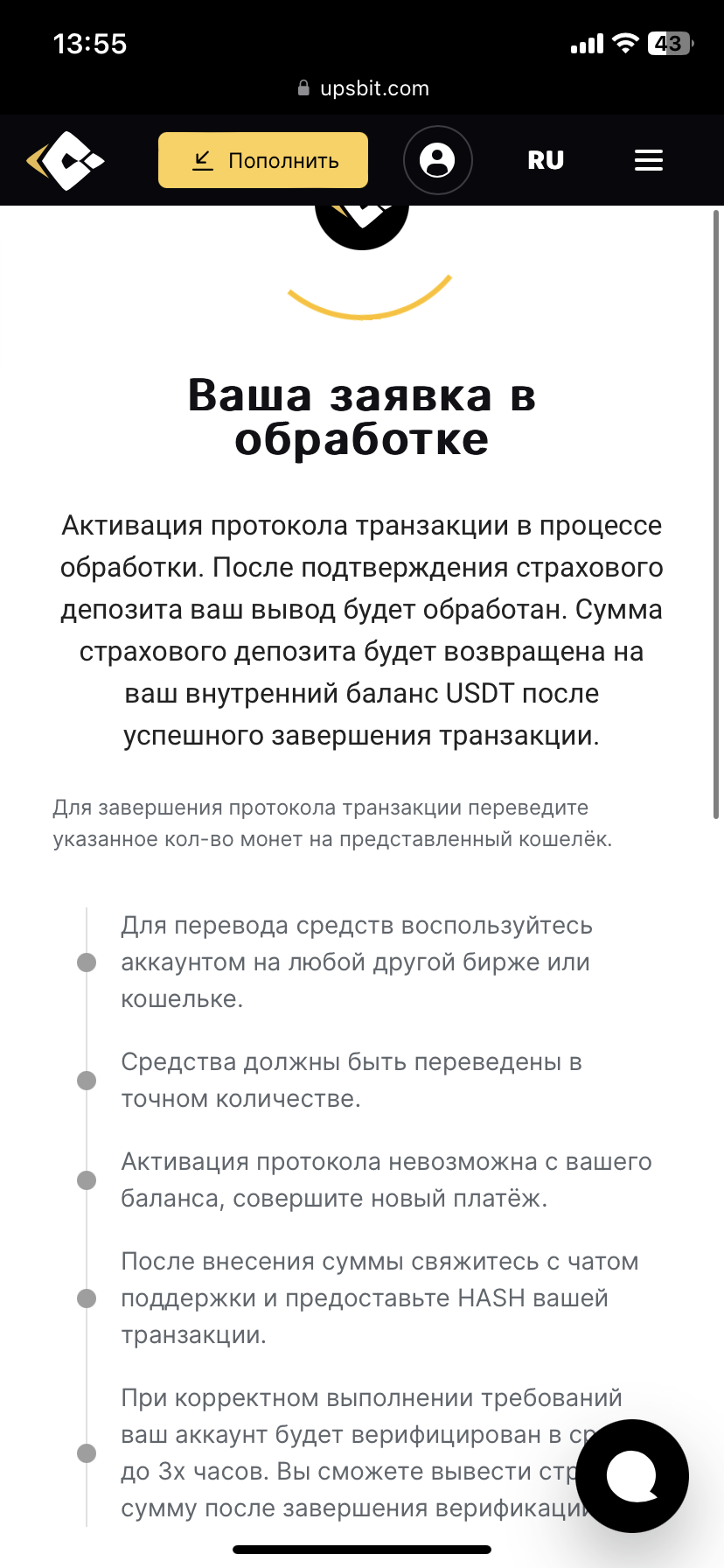The width and height of the screenshot is (724, 1568).
Task: Tap the upsbit.com address bar
Action: 363,88
